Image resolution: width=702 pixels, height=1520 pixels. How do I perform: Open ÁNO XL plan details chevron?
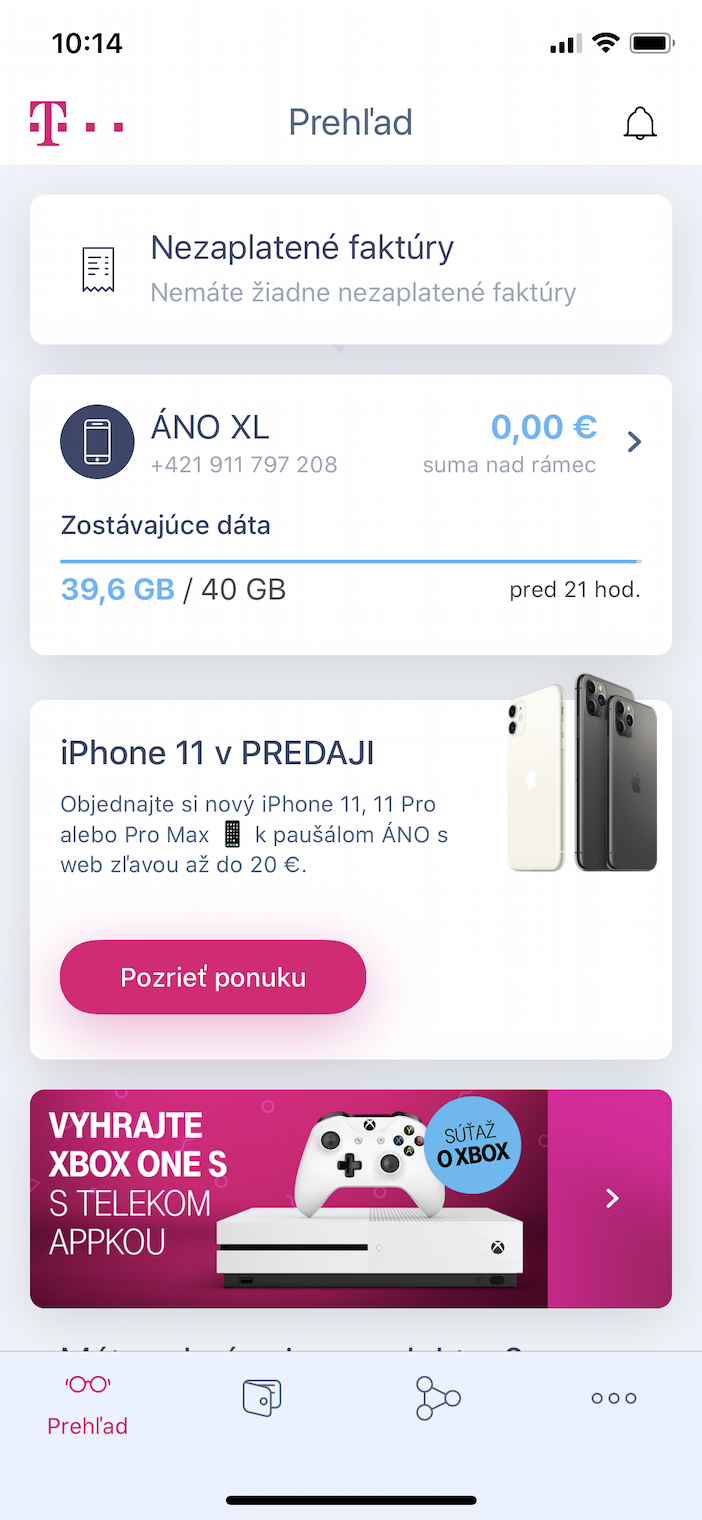634,441
